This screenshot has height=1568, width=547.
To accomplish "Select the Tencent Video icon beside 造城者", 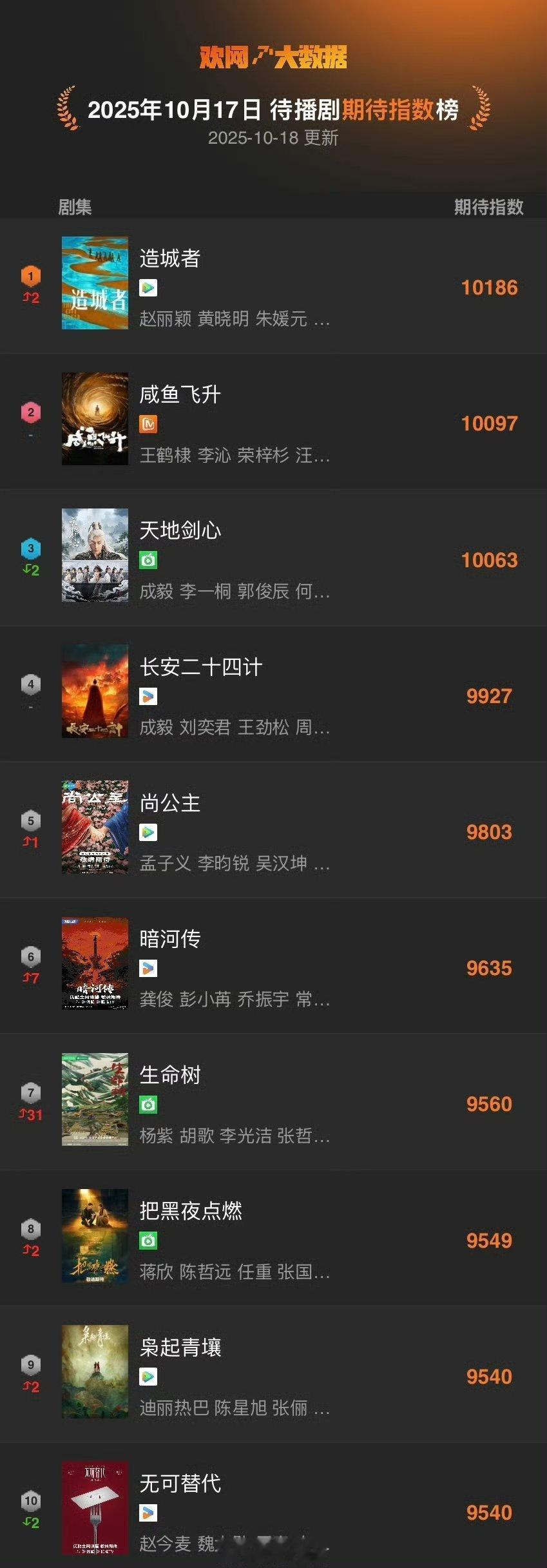I will tap(147, 288).
